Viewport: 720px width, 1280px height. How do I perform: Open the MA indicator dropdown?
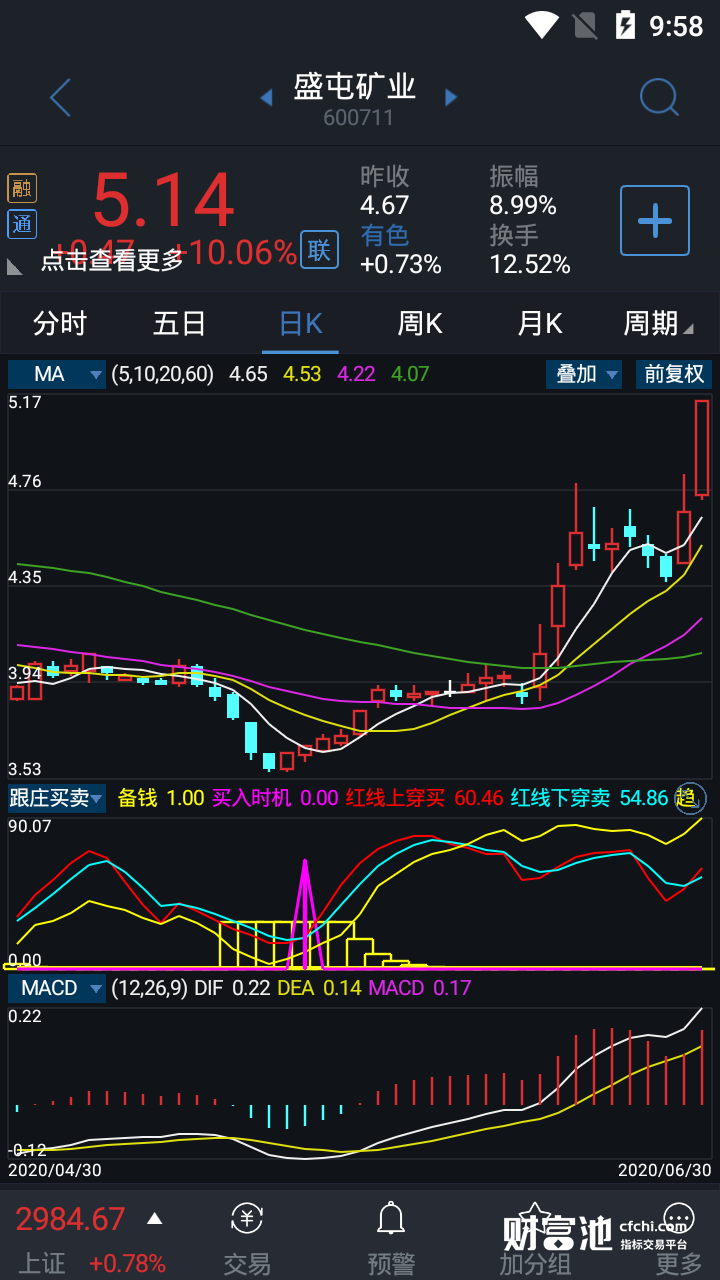57,374
